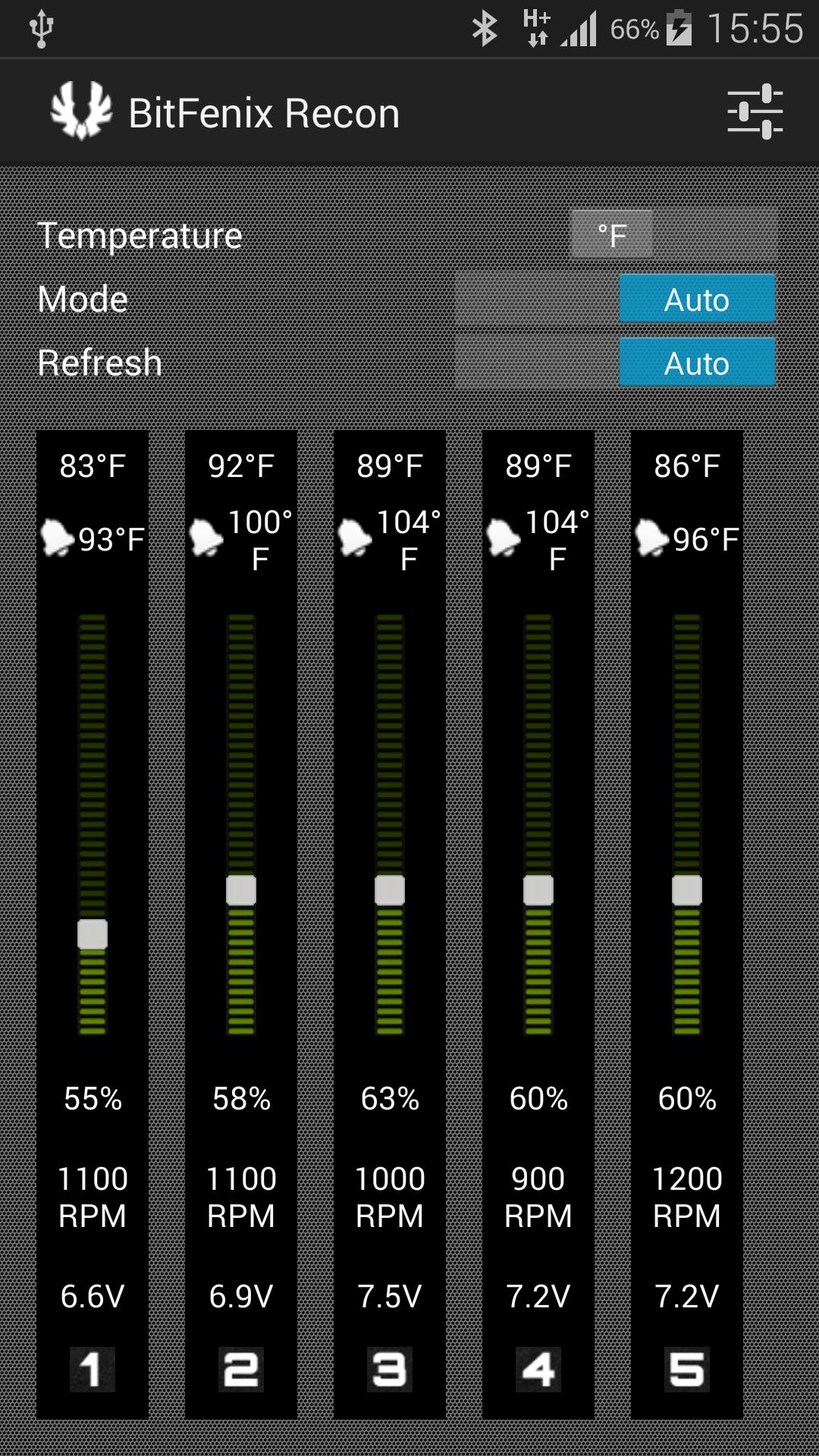Tap the fan 4 speed slider
This screenshot has width=819, height=1456.
(538, 890)
